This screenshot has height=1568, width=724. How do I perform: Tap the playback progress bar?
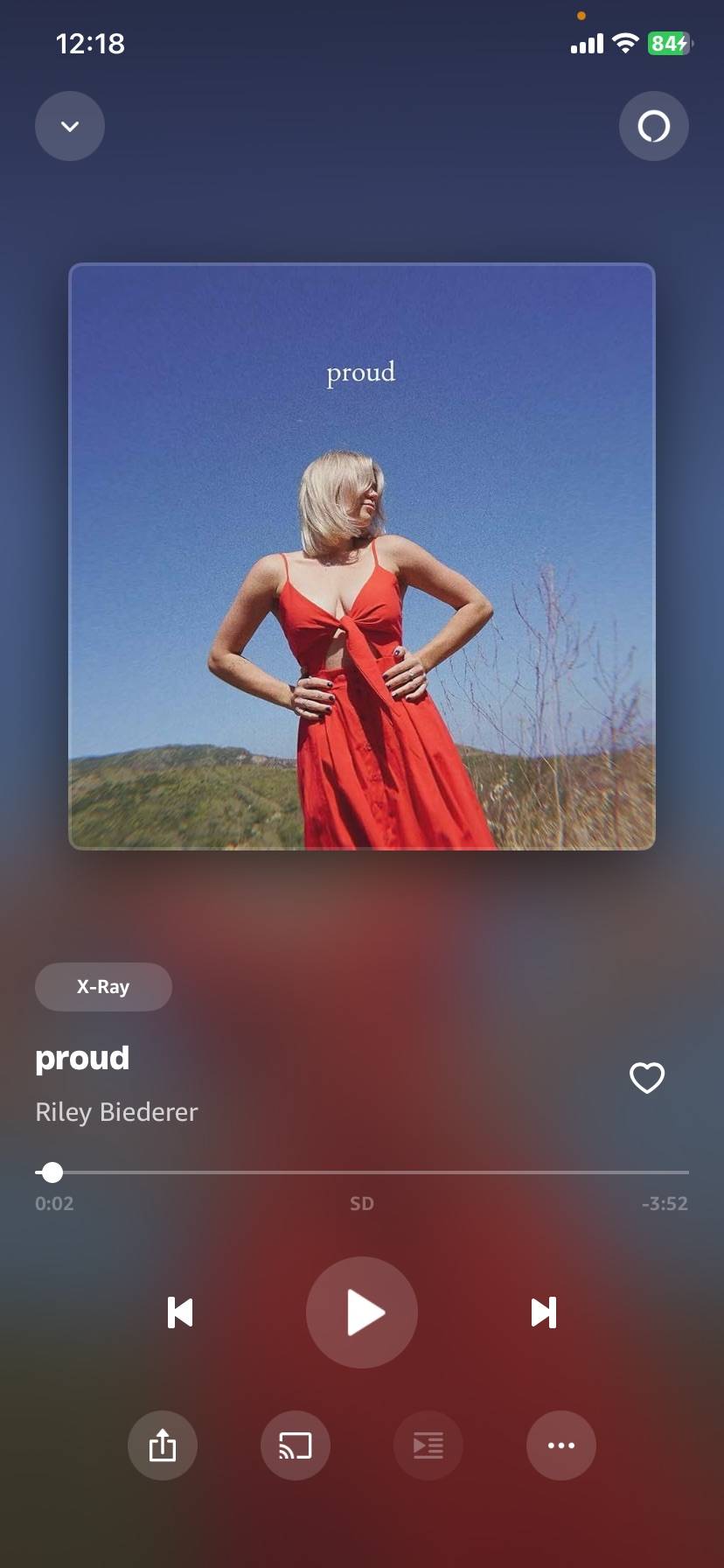coord(362,1172)
